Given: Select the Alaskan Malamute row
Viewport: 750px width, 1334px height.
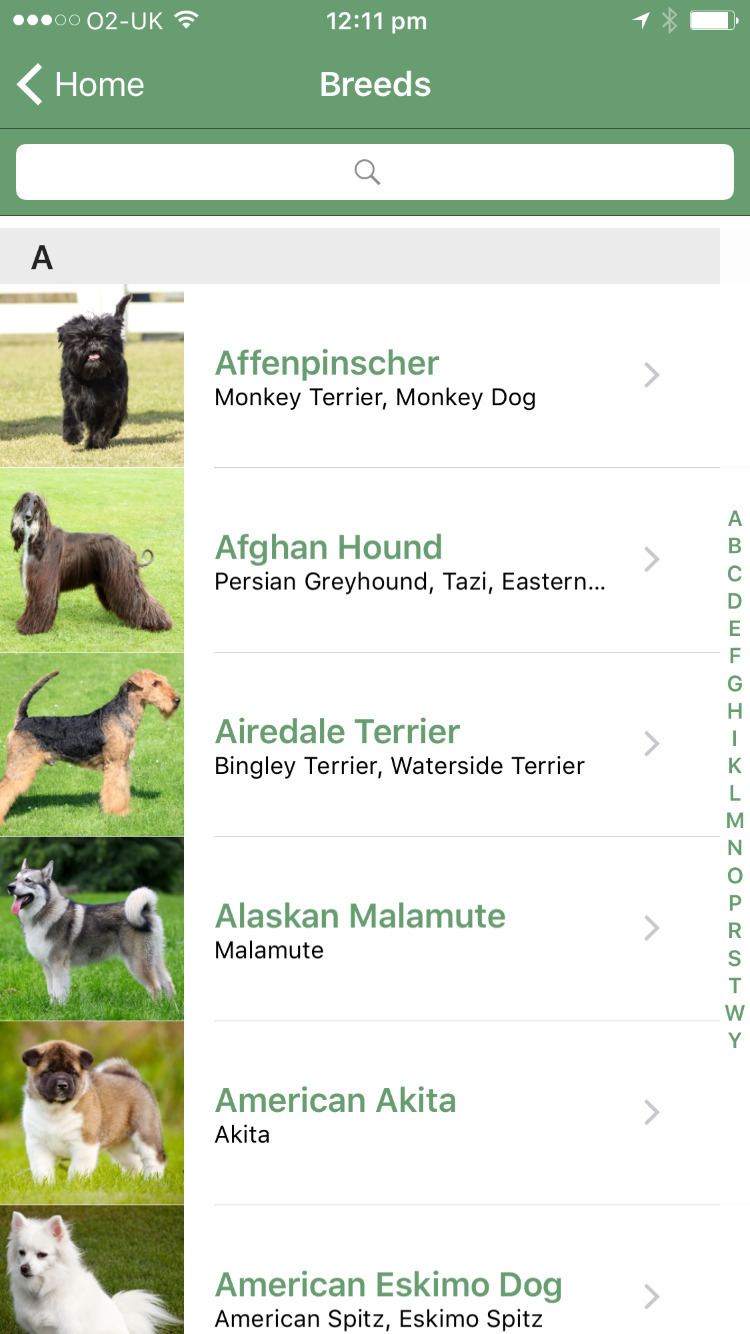Looking at the screenshot, I should pos(360,929).
